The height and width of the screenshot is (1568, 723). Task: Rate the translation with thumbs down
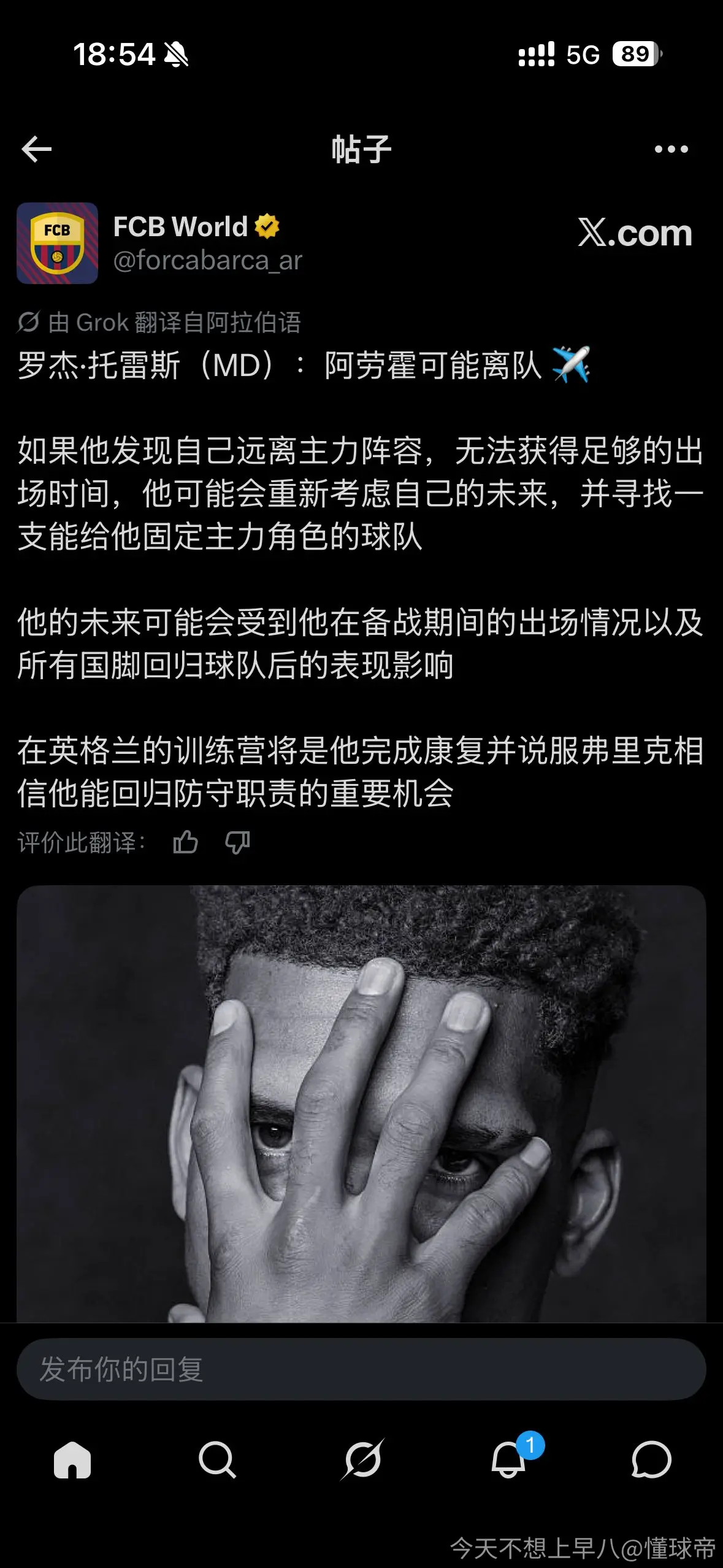[237, 843]
